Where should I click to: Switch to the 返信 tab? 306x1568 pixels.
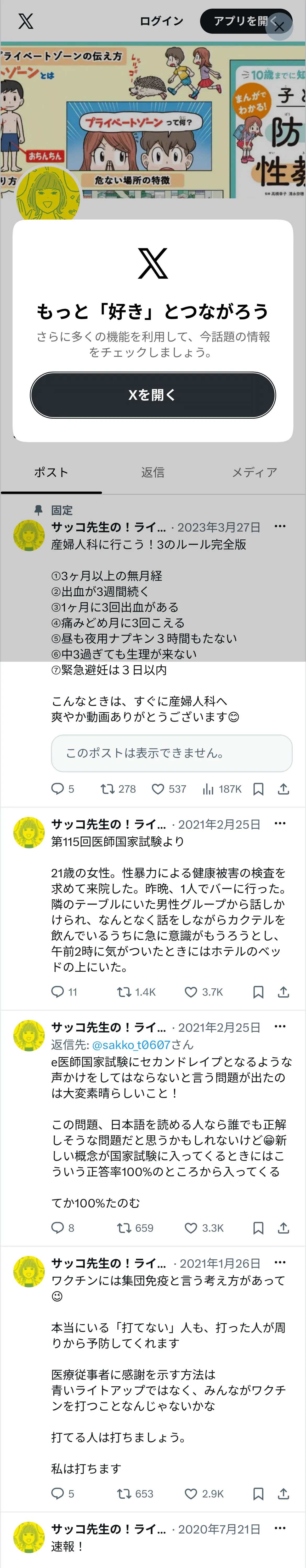point(152,472)
